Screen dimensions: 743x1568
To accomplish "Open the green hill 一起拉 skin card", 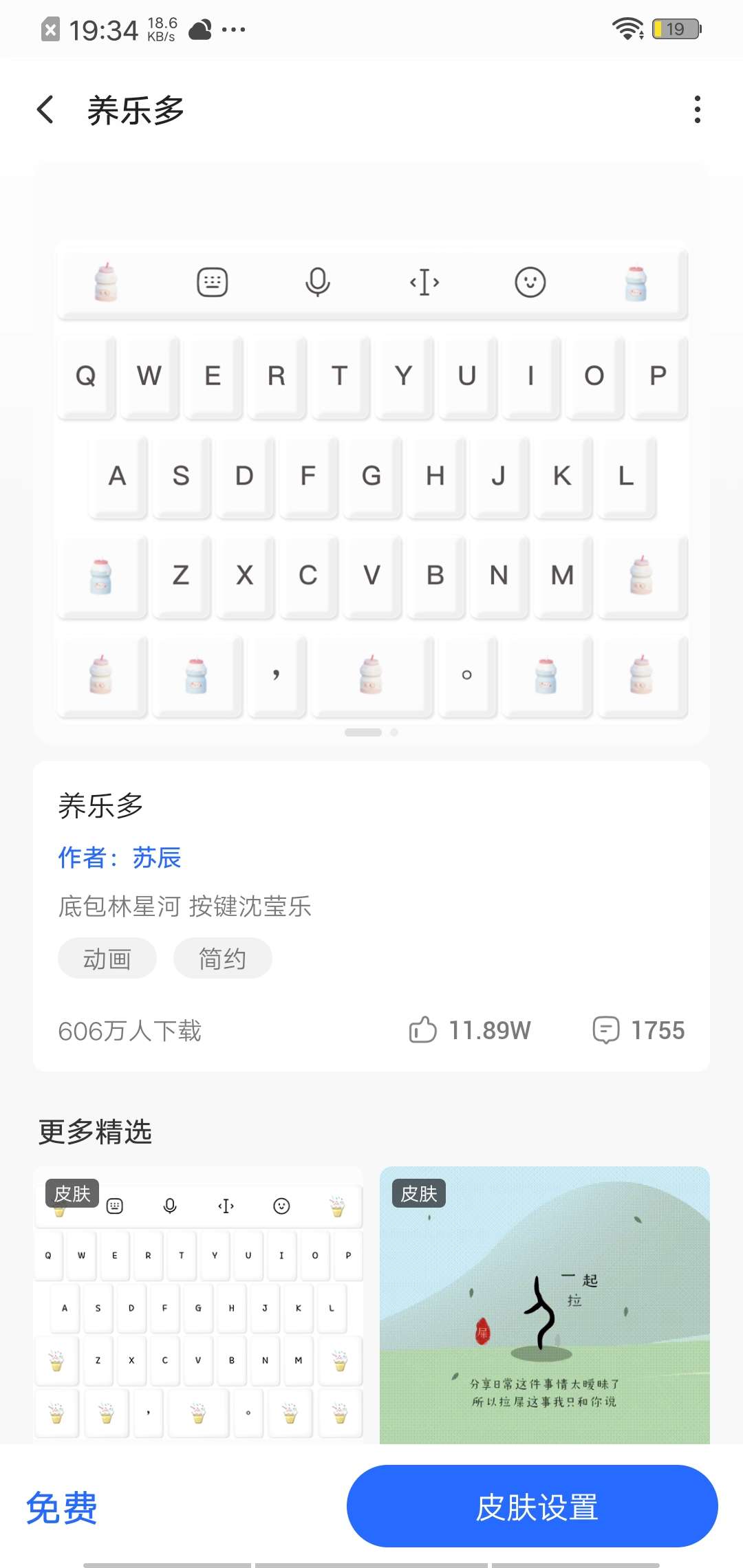I will [545, 1305].
